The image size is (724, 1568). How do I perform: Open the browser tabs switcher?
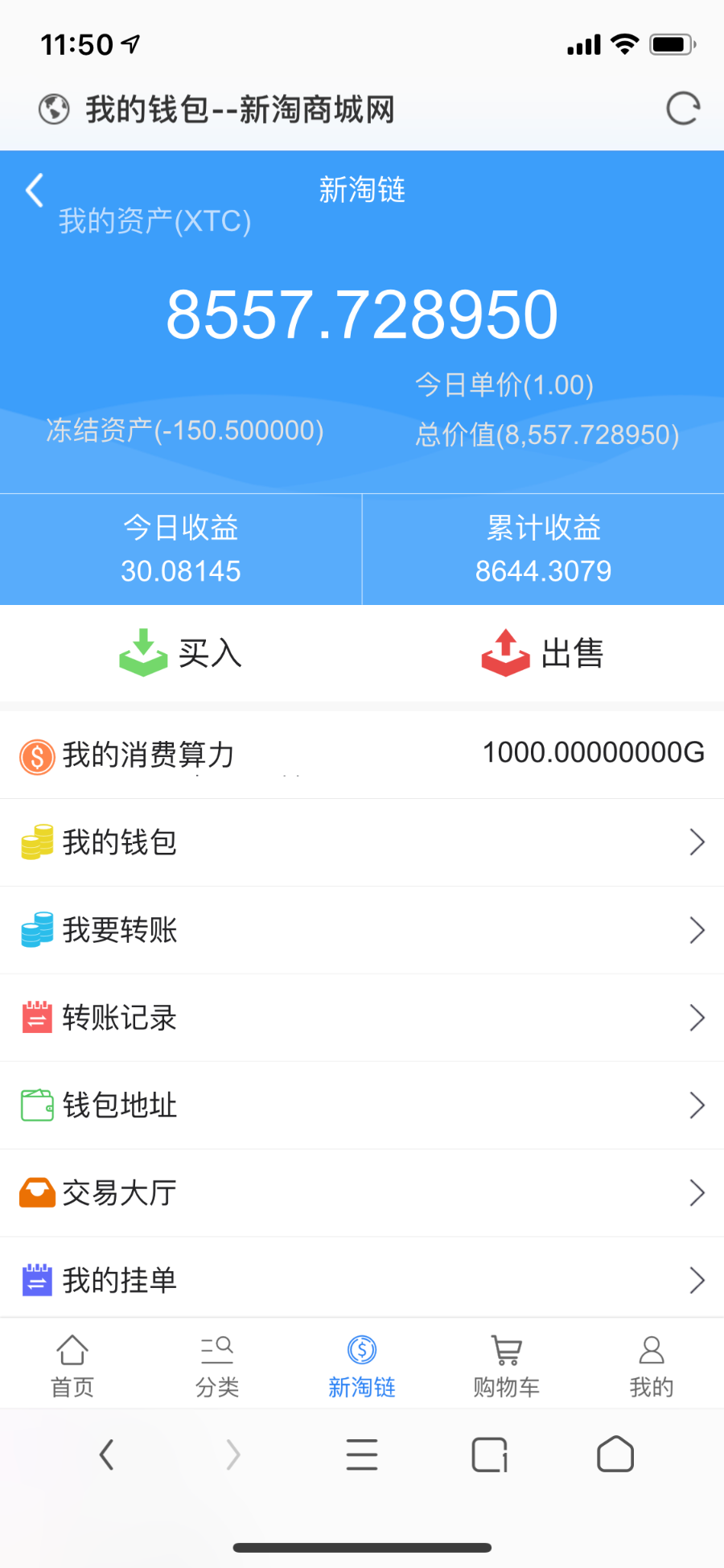click(489, 1455)
